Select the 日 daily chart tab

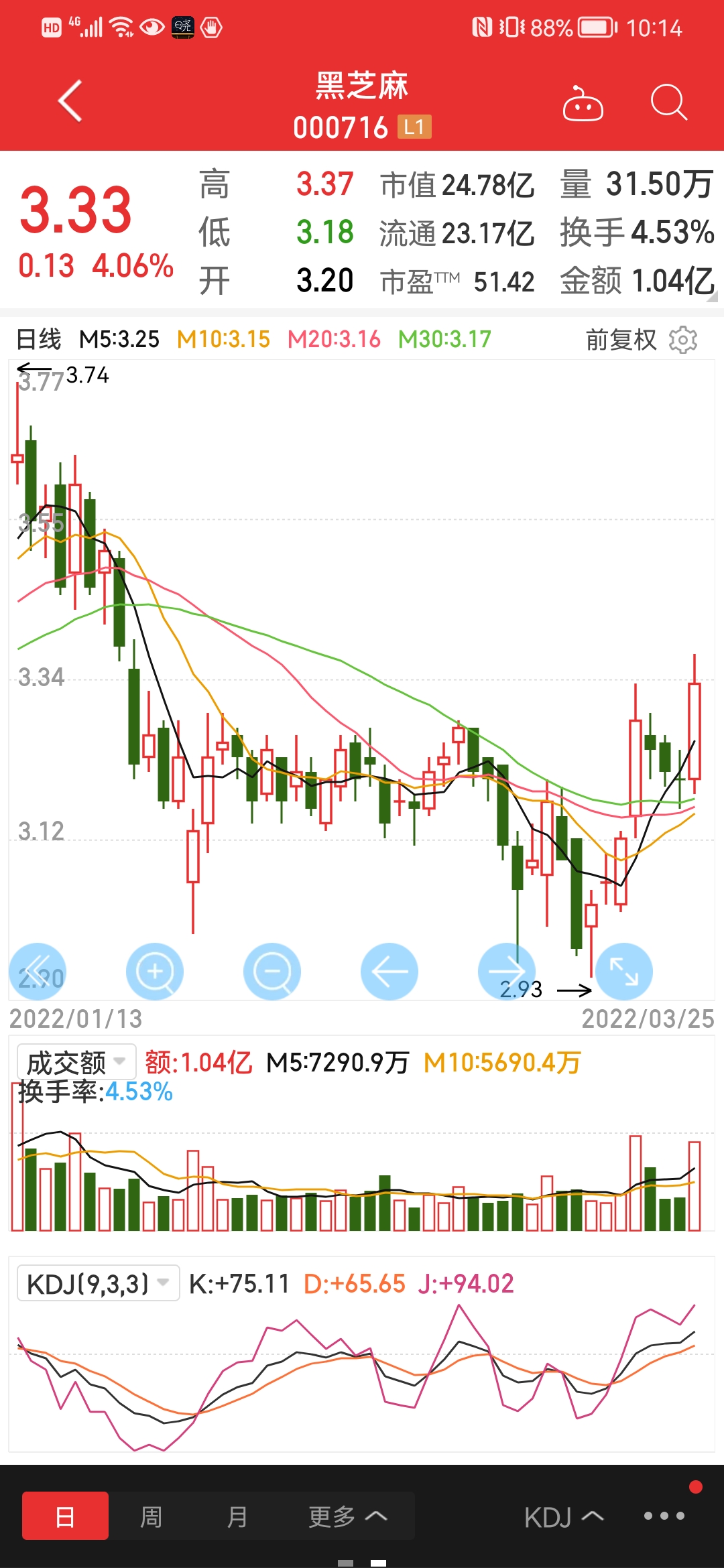coord(65,1516)
